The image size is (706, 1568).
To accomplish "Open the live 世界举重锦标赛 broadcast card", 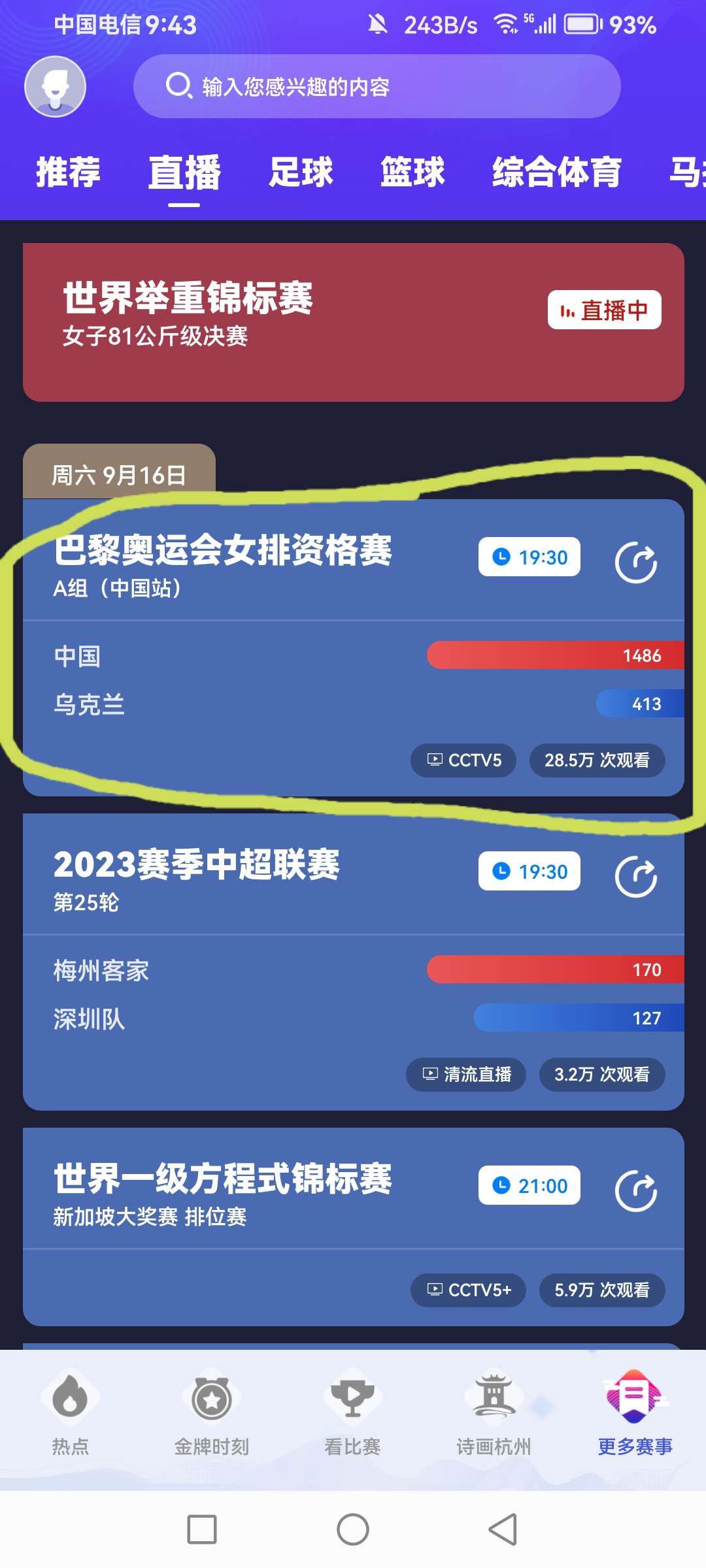I will point(353,322).
